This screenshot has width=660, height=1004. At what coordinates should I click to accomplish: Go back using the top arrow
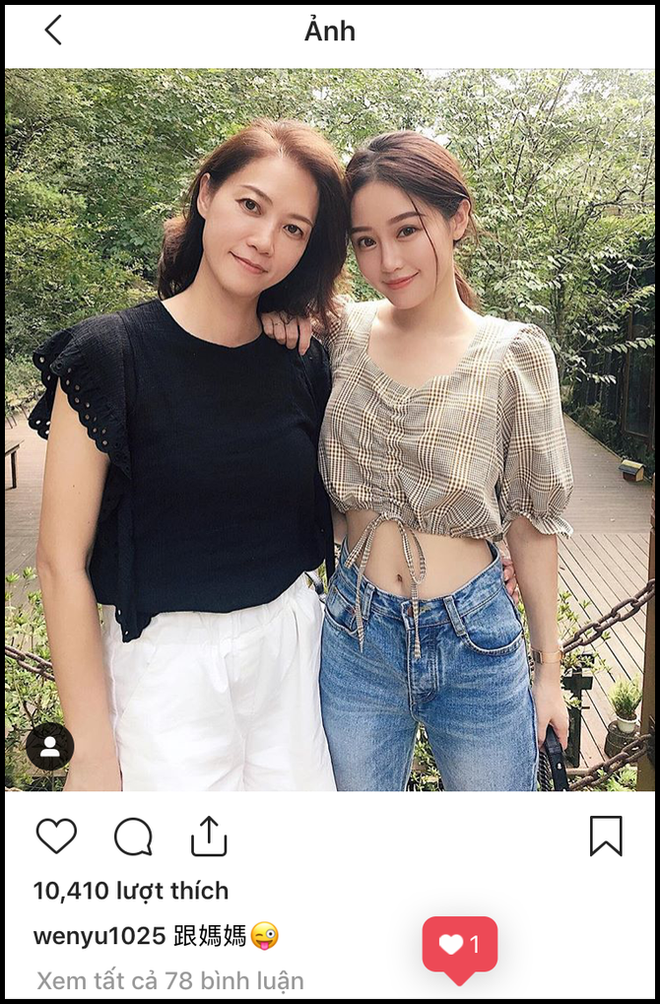point(53,30)
